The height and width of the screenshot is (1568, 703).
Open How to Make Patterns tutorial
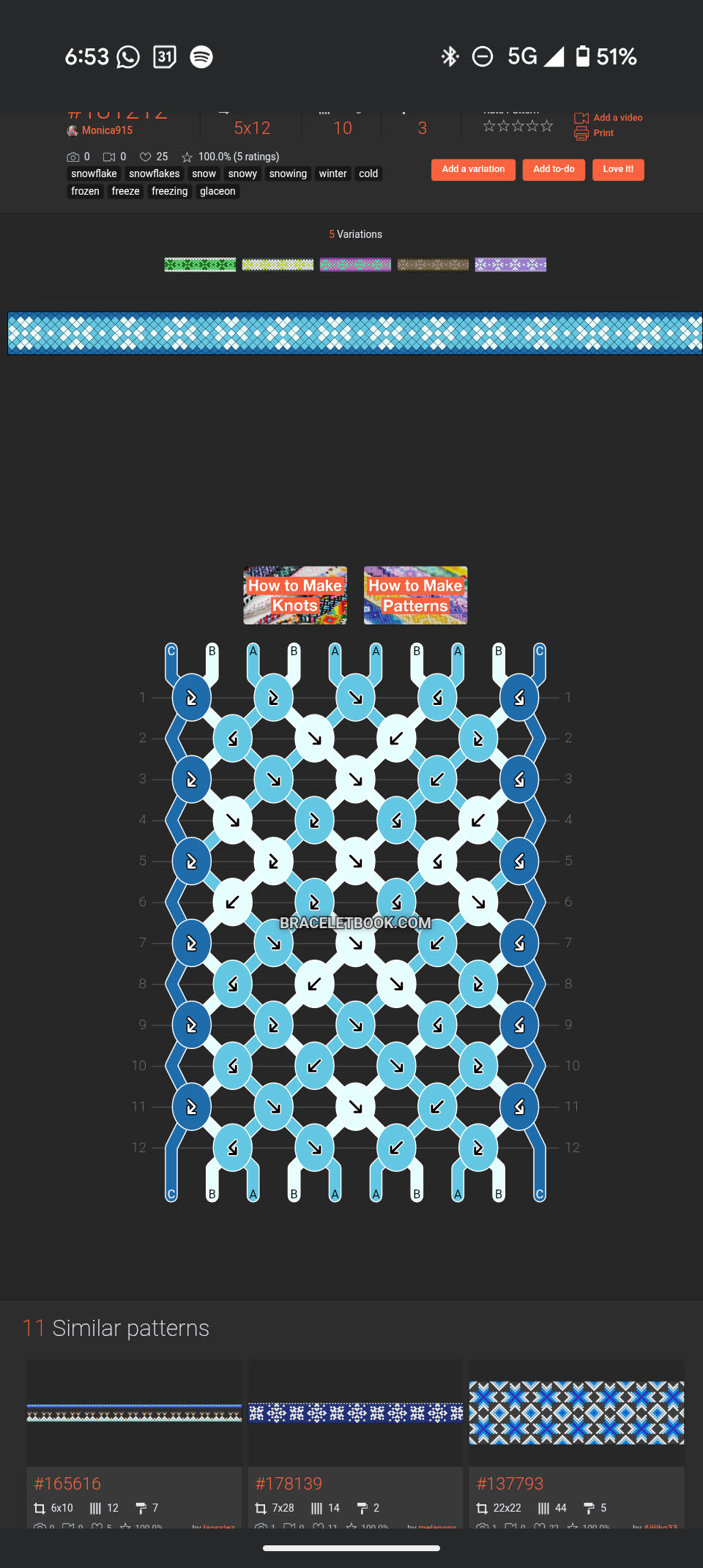click(415, 595)
